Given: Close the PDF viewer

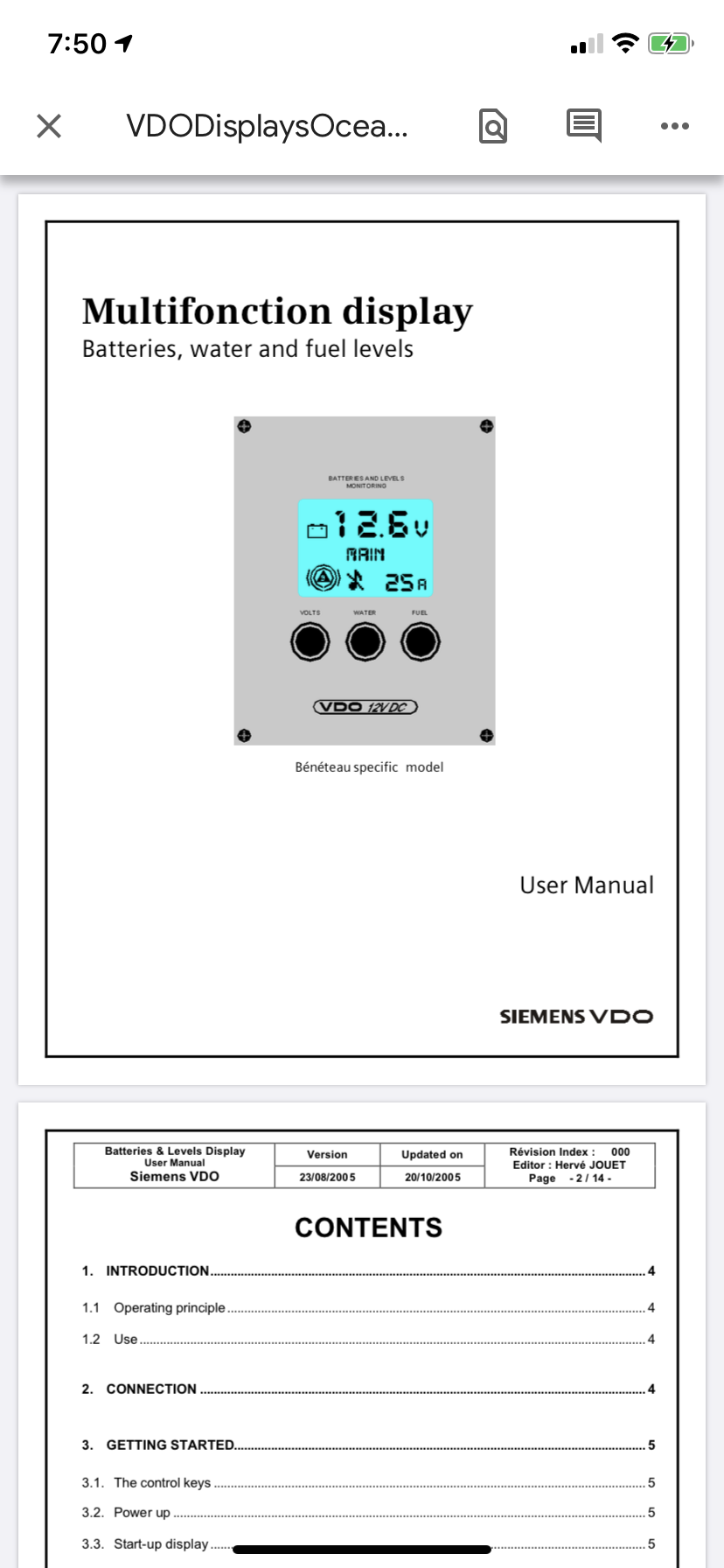Looking at the screenshot, I should (49, 126).
